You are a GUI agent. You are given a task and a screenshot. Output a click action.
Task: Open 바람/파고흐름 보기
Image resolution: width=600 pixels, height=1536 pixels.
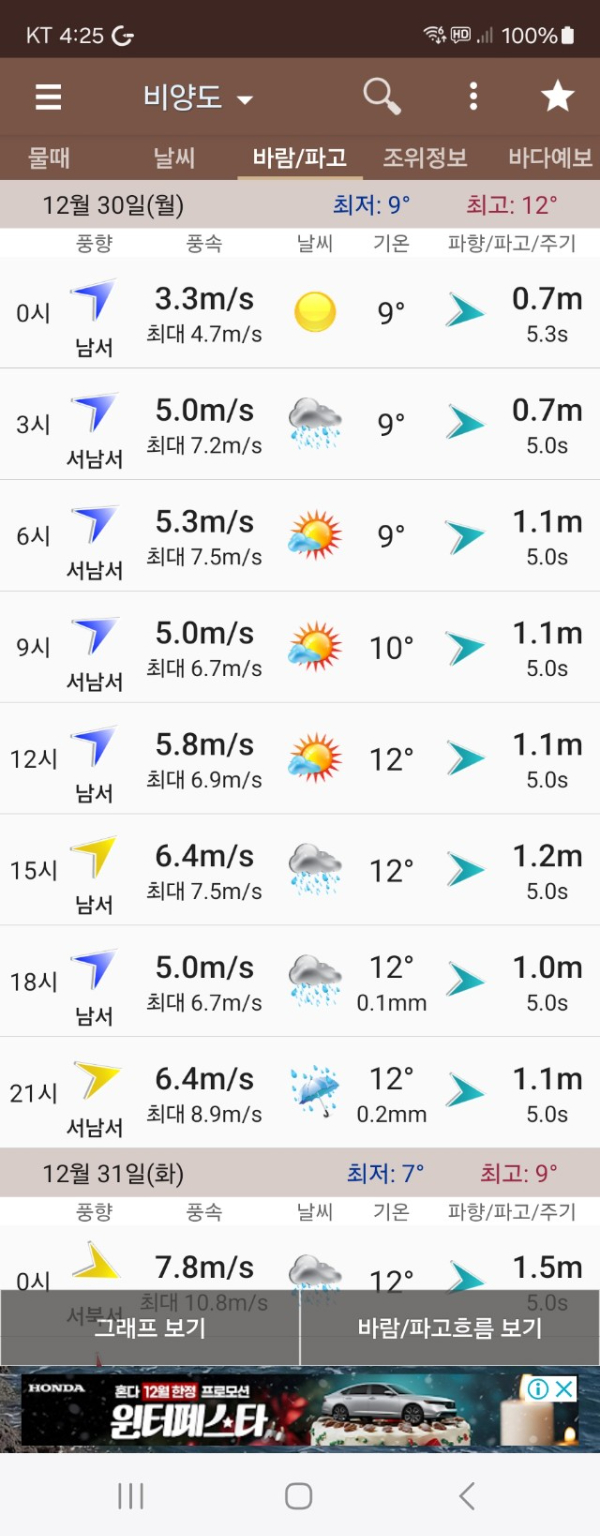tap(450, 1328)
